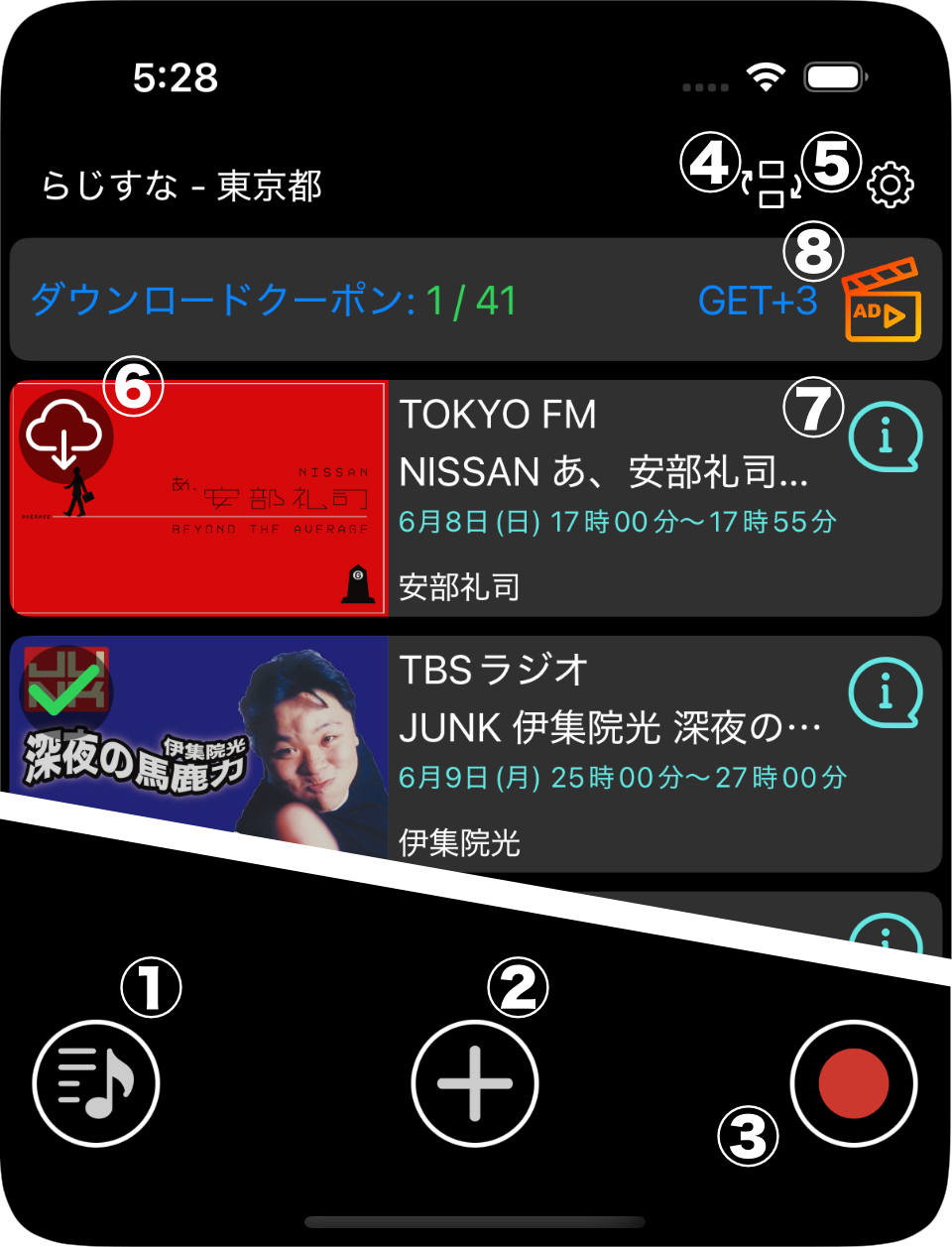Start recording with the red record button

click(854, 1082)
